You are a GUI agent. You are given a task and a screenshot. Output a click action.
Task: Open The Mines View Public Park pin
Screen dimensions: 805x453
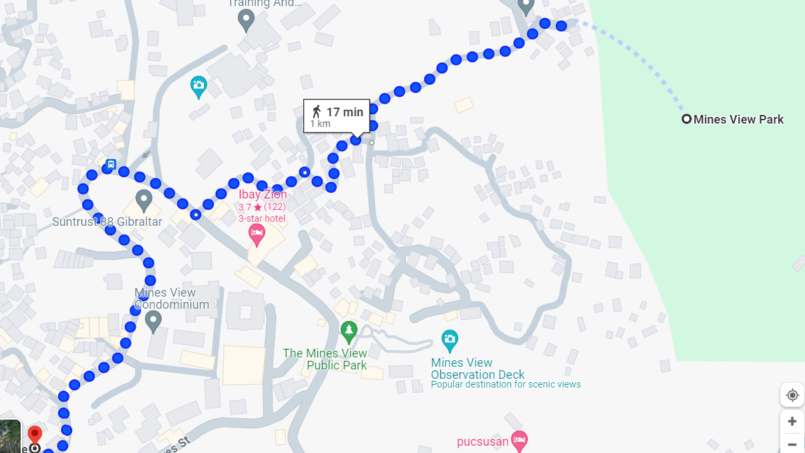pyautogui.click(x=348, y=330)
